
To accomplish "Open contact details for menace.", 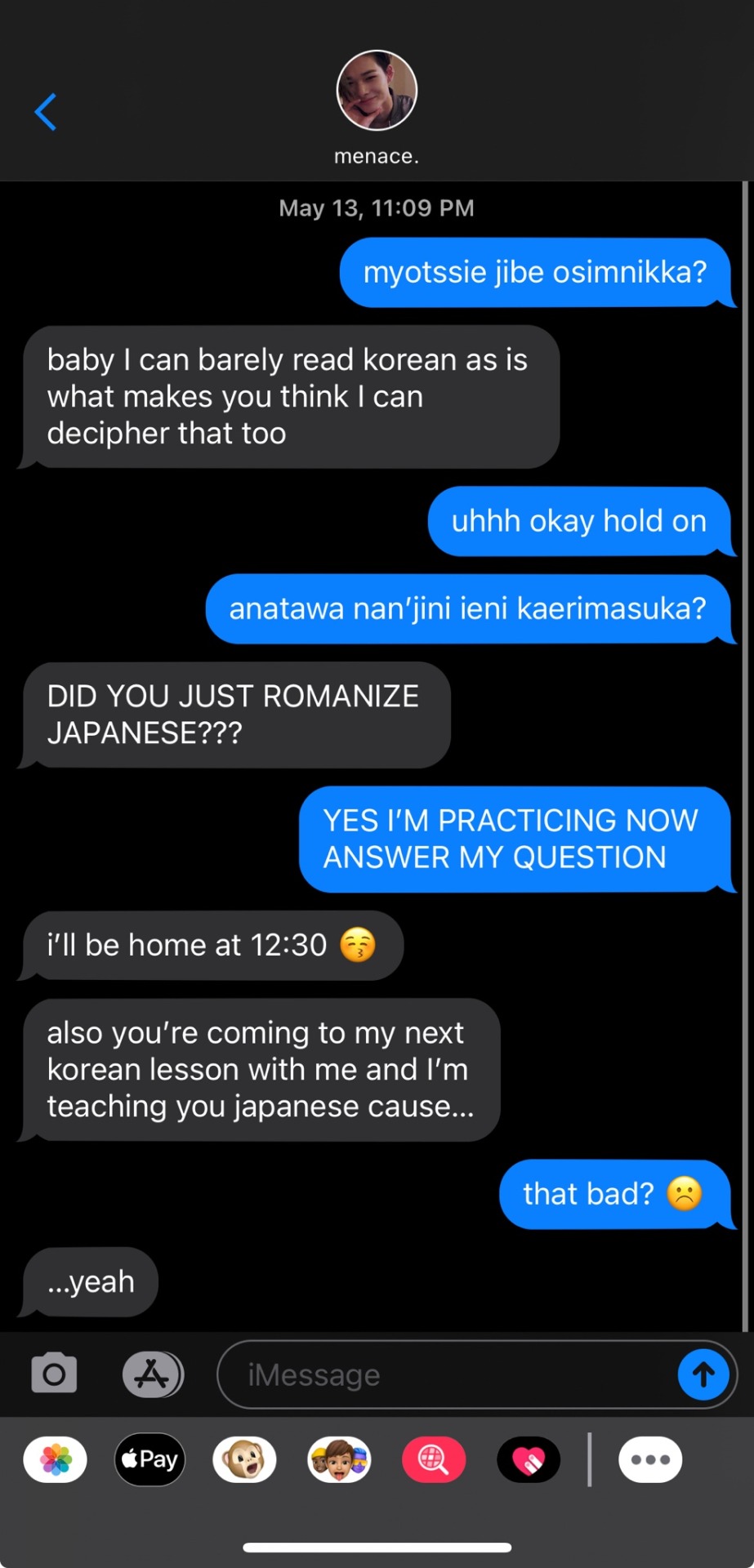I will 377,91.
